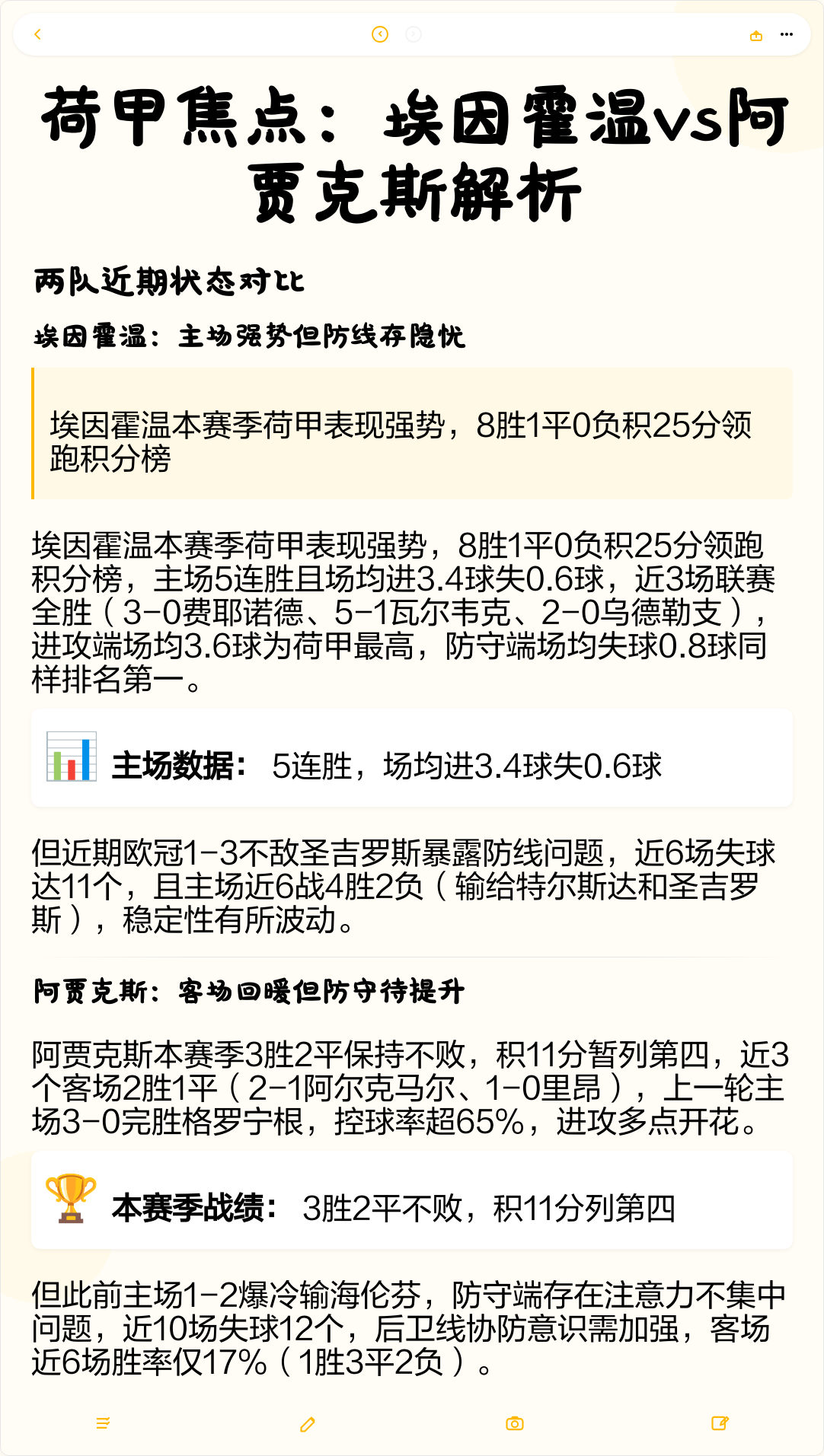The width and height of the screenshot is (824, 1456).
Task: Open the more options menu
Action: 787,34
